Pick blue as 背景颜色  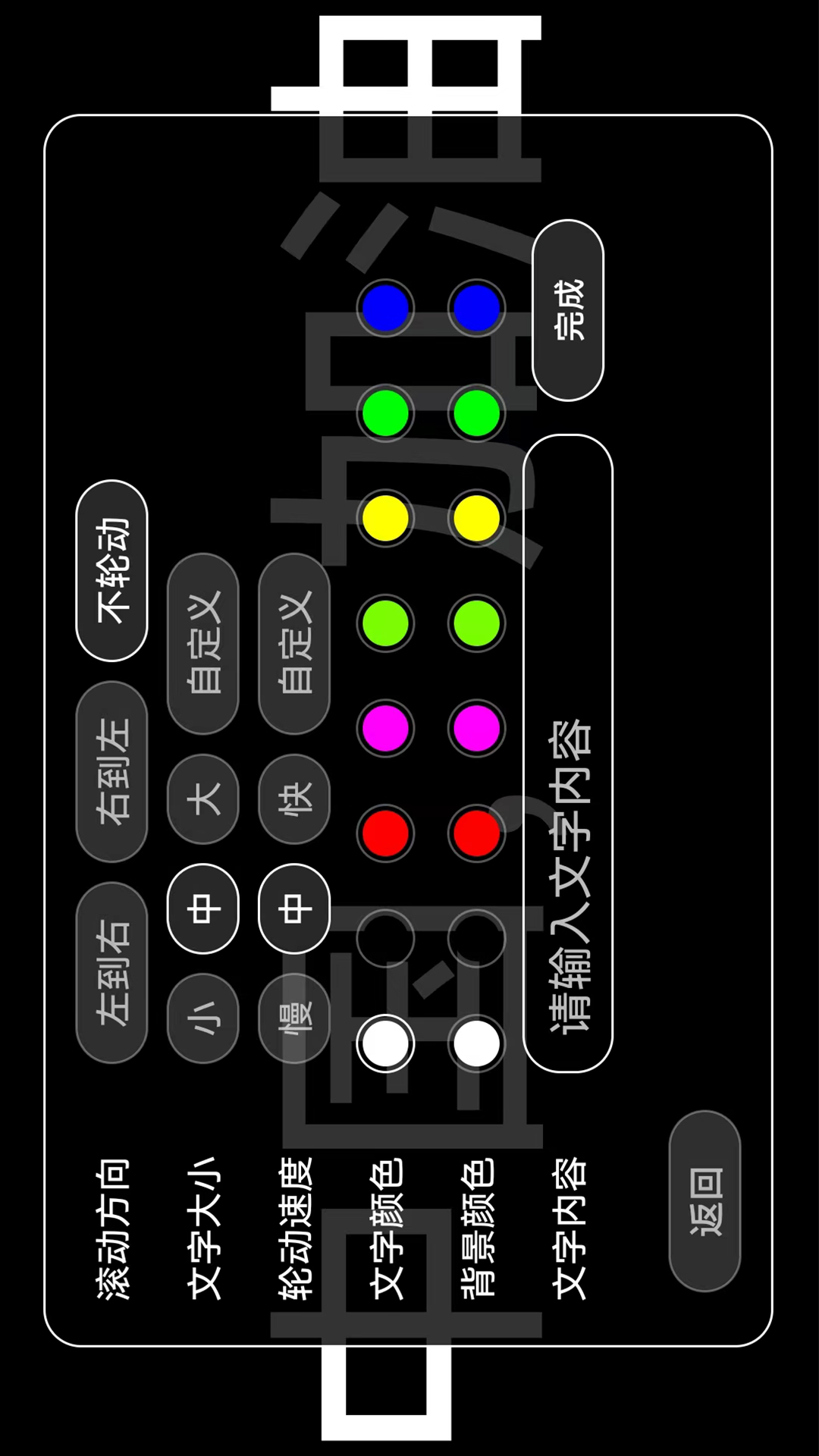(476, 308)
